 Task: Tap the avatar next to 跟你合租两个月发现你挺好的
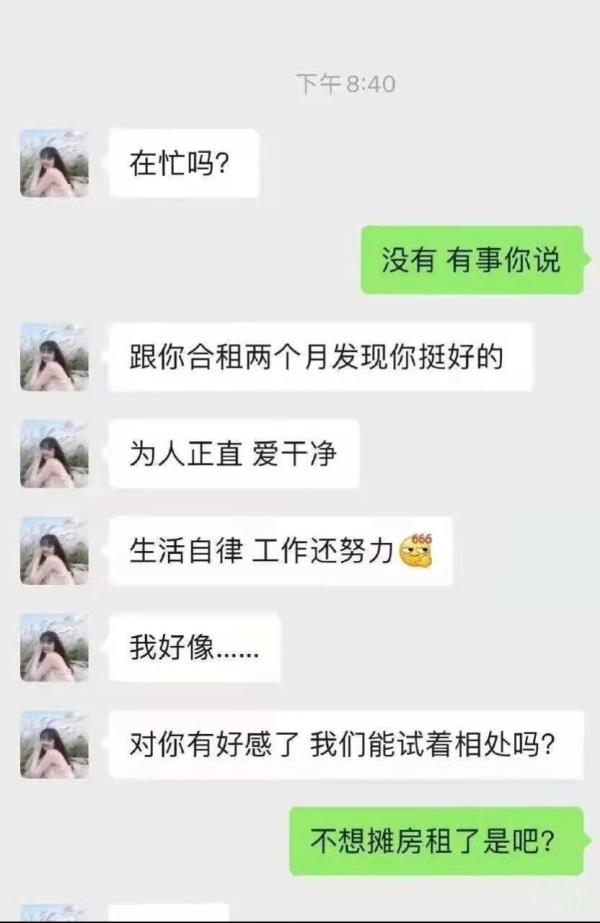click(54, 357)
